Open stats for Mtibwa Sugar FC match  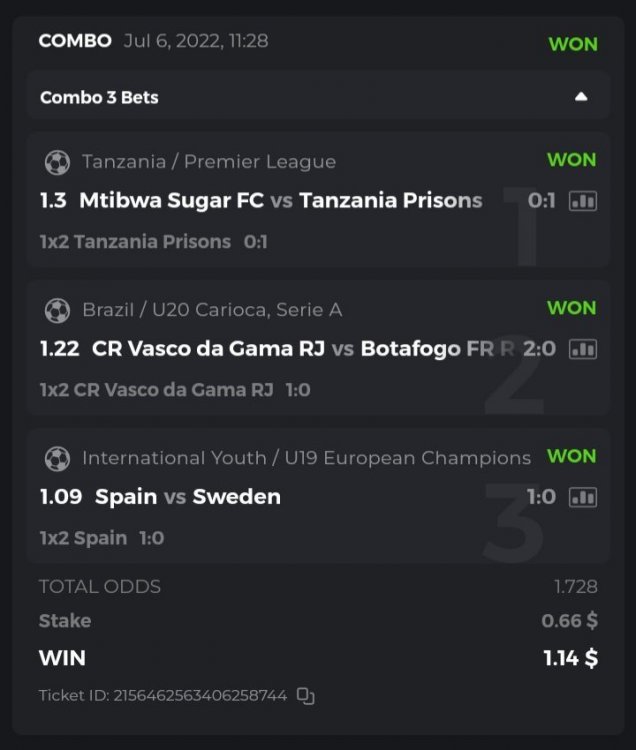pyautogui.click(x=582, y=201)
